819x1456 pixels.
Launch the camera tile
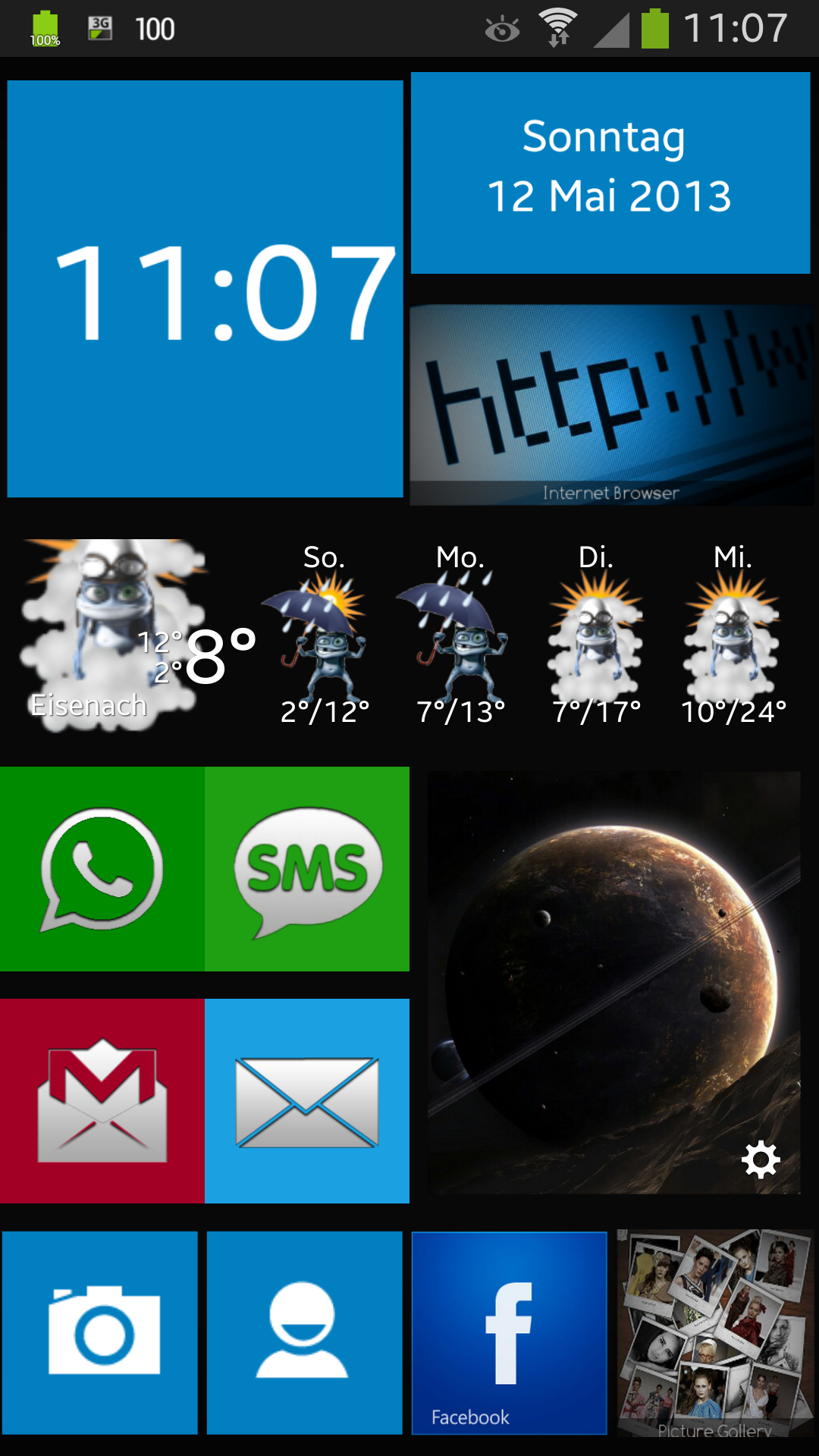(x=100, y=1332)
